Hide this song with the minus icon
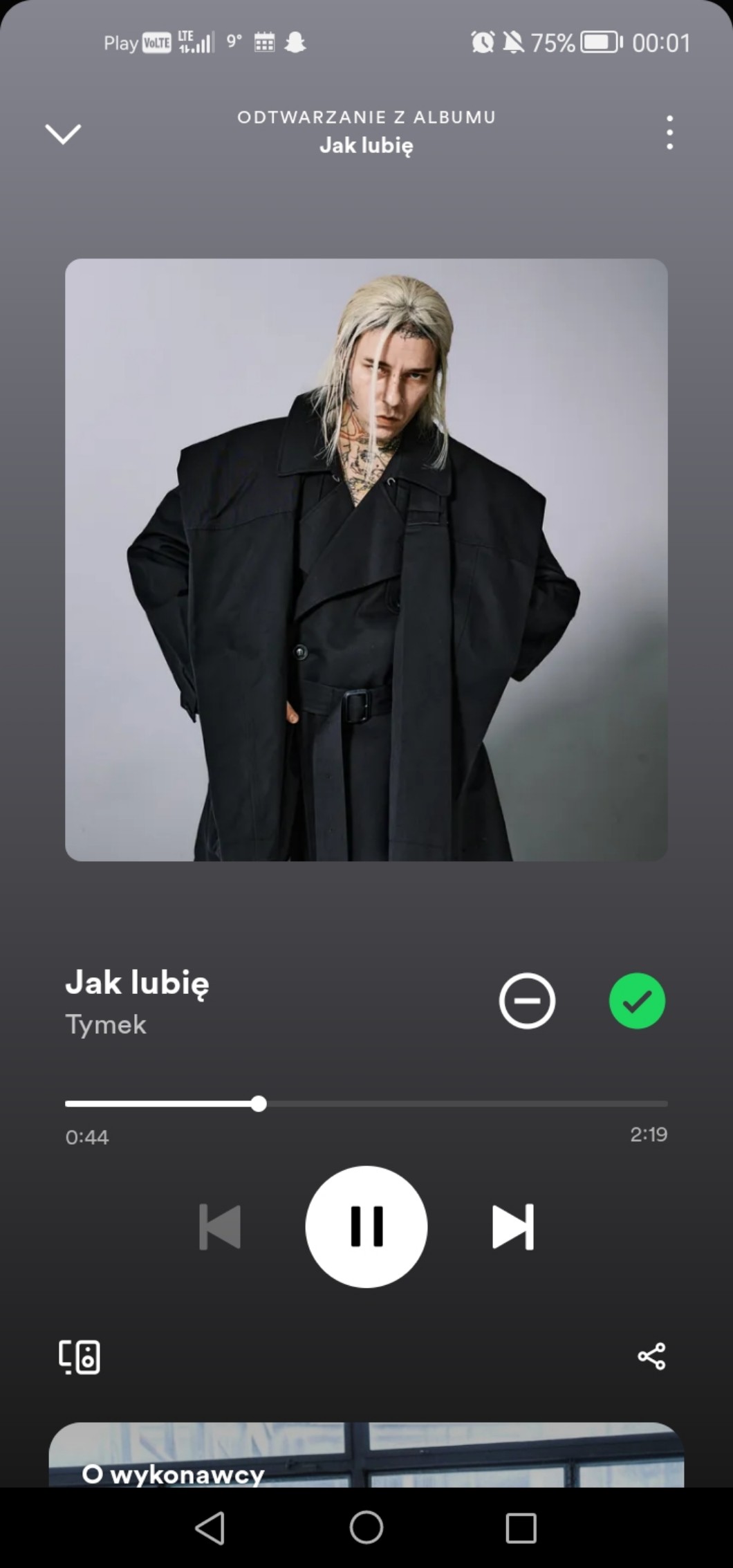Screen dimensions: 733x1568 527,1001
